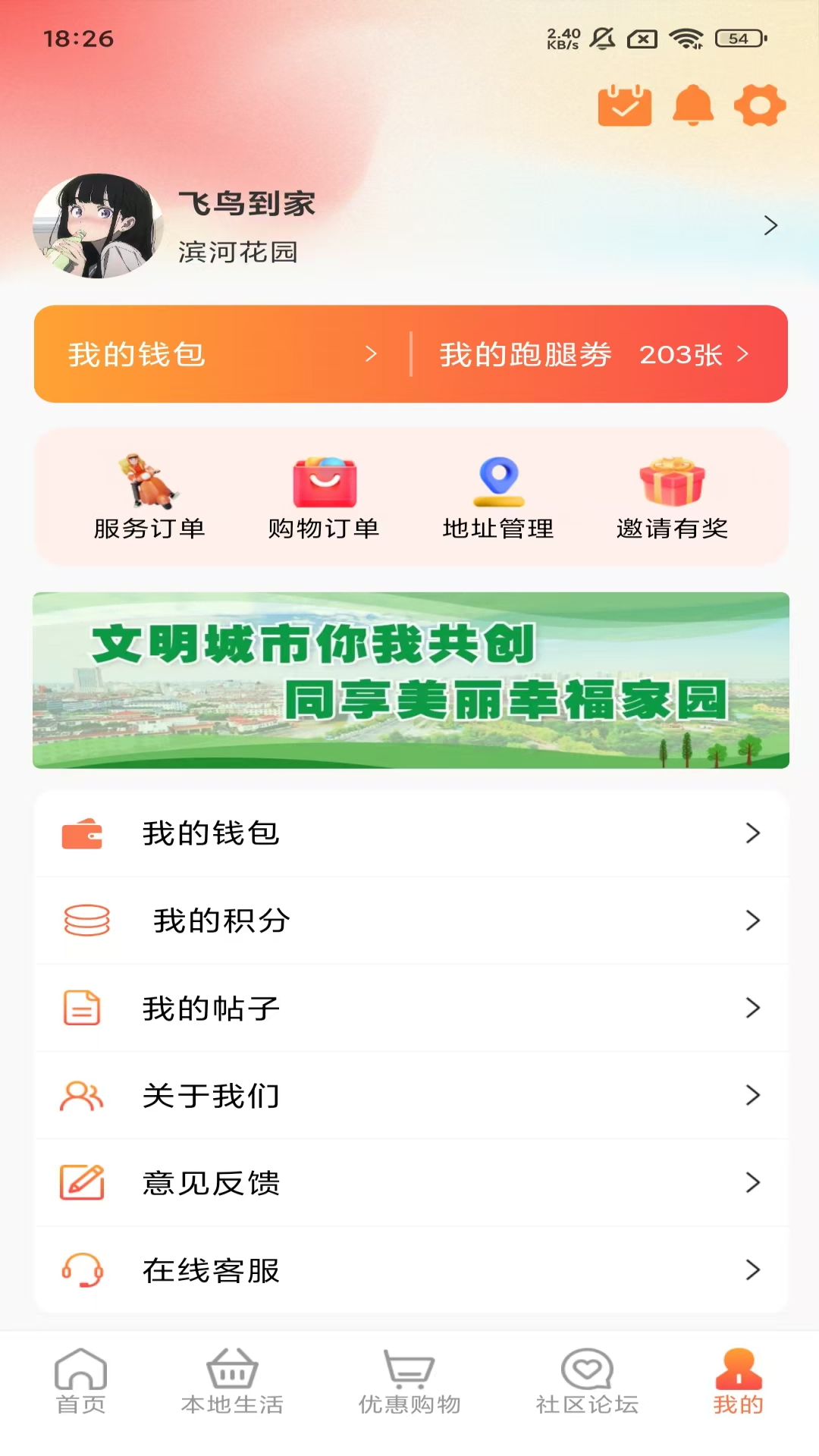The width and height of the screenshot is (819, 1456).
Task: Open the 飞鸟到家 profile details
Action: (409, 225)
